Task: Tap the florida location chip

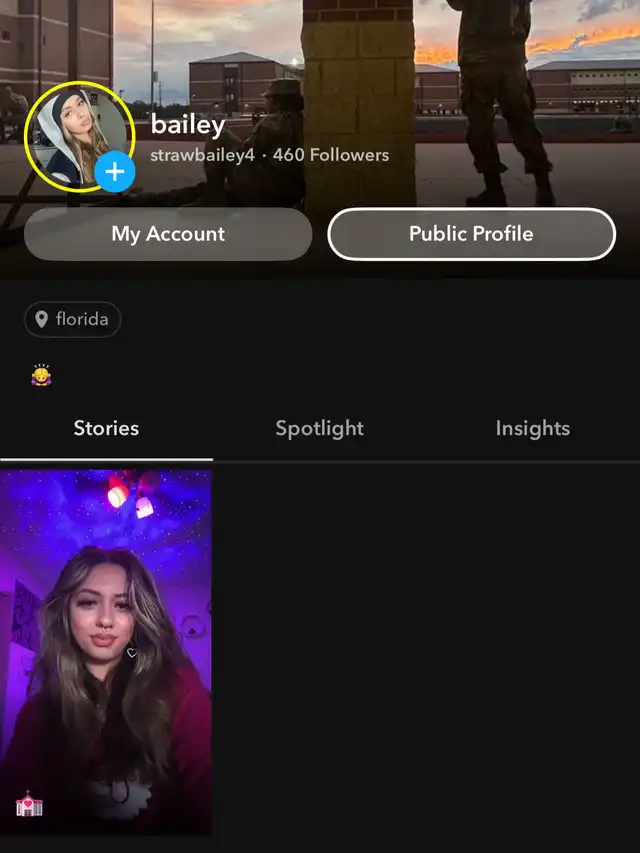Action: (72, 320)
